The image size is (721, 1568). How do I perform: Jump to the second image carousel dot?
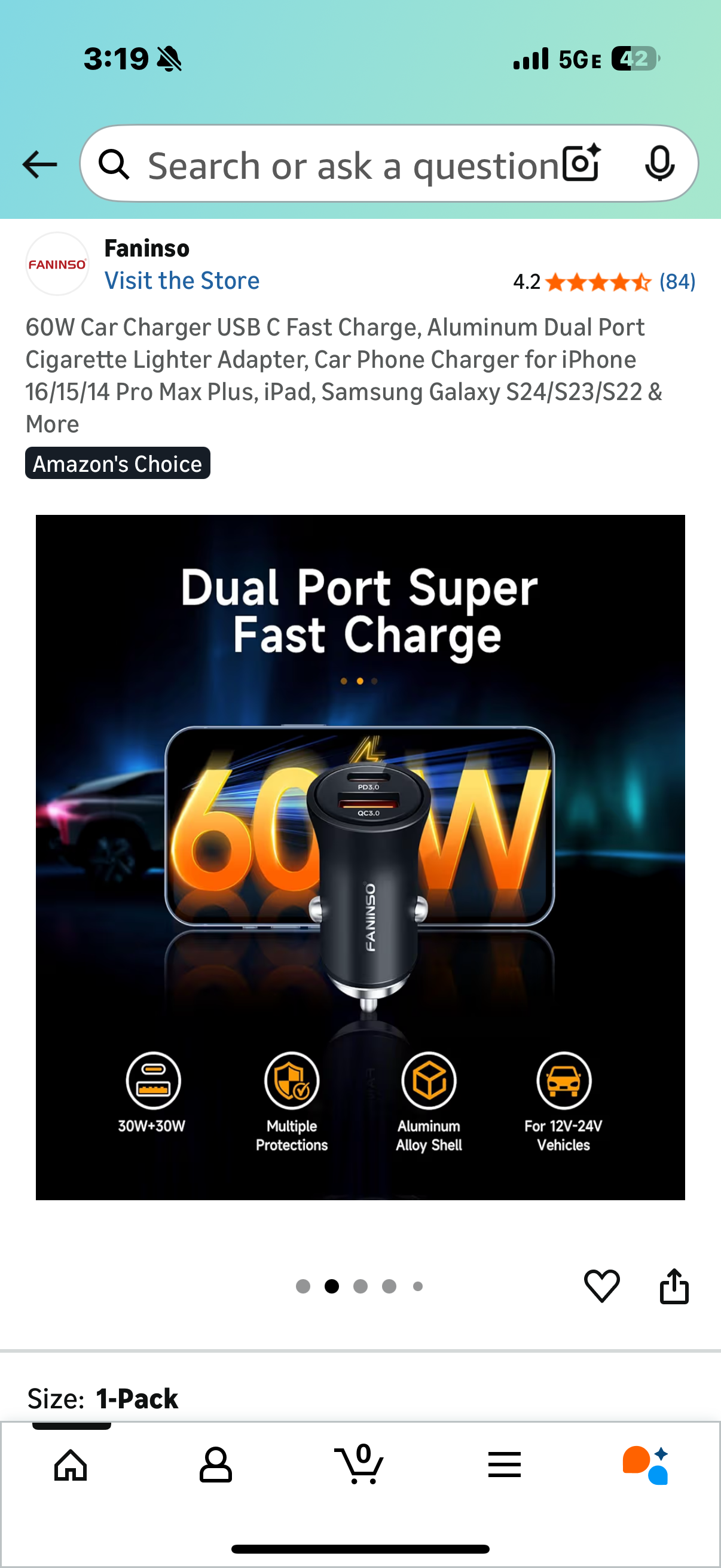coord(332,1286)
